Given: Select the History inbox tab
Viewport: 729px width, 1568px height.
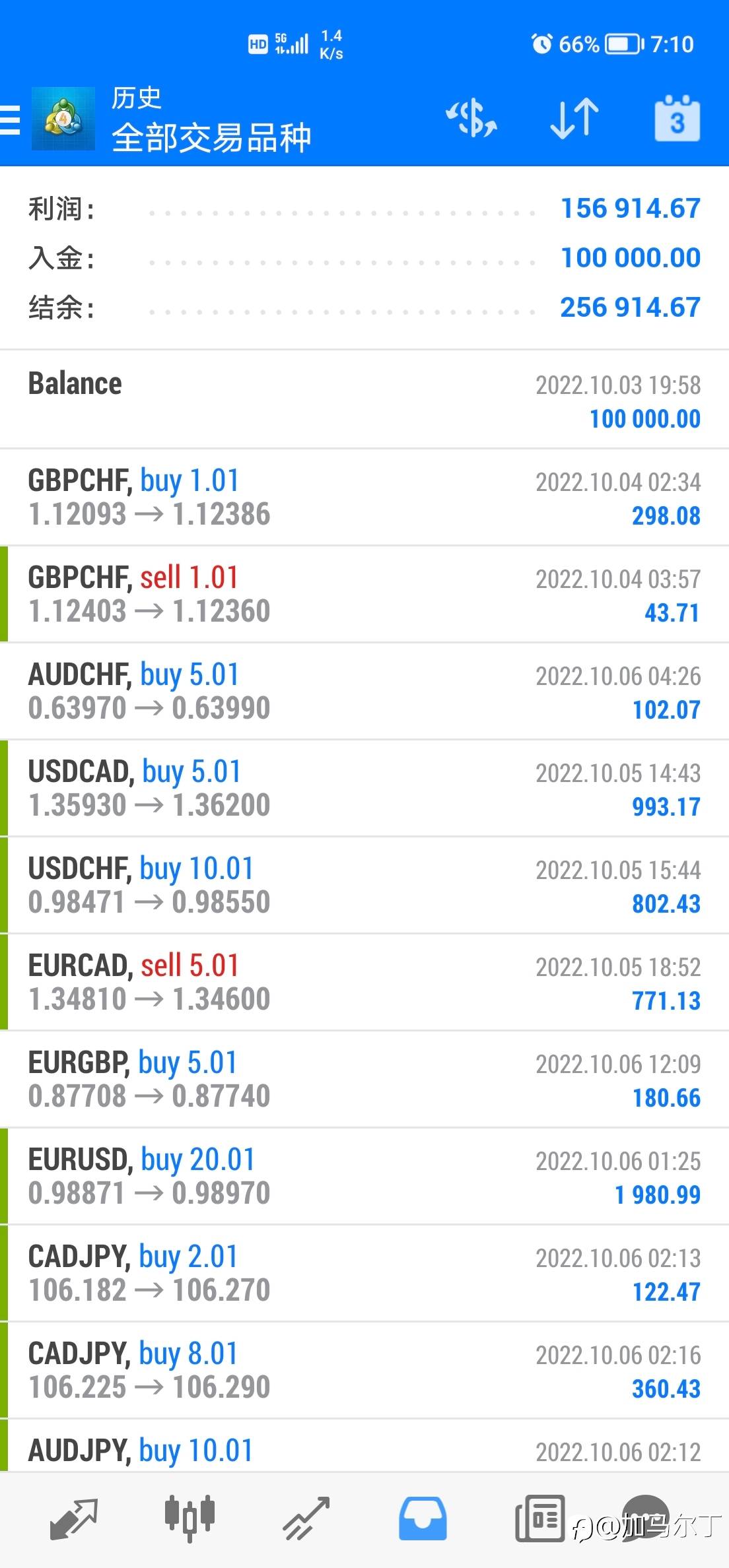Looking at the screenshot, I should [x=423, y=1519].
